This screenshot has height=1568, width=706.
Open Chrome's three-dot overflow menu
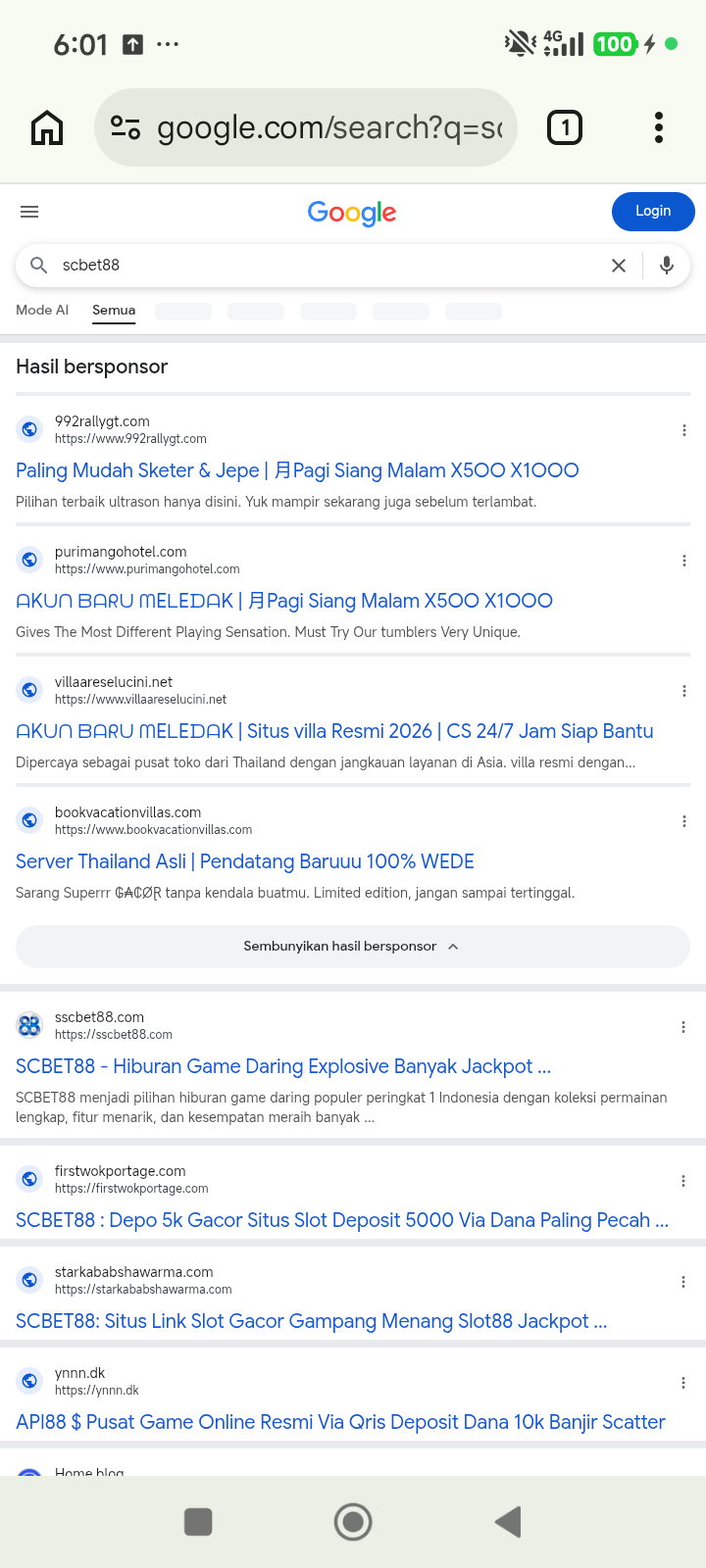coord(659,127)
